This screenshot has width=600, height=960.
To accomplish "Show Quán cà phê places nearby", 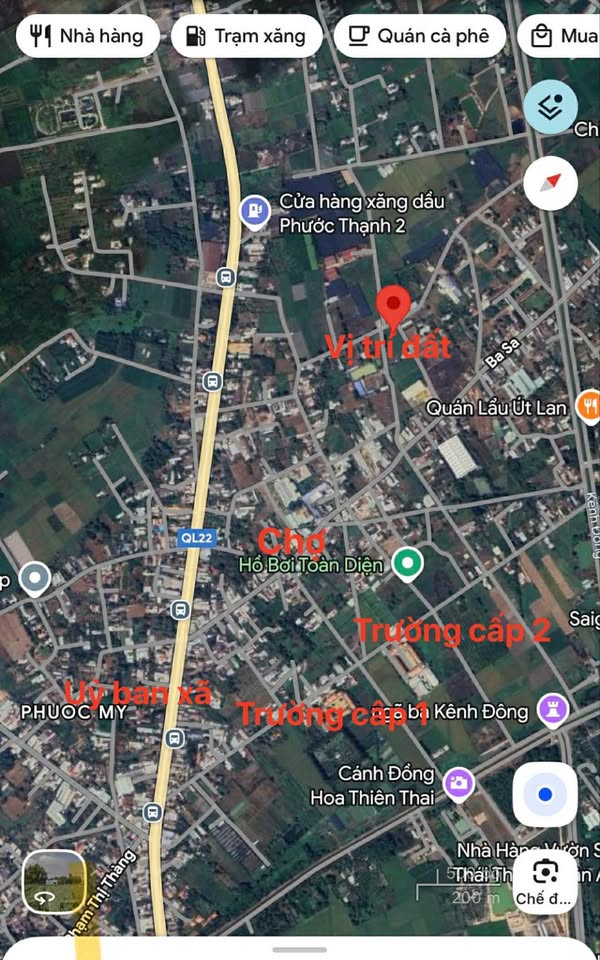I will click(419, 37).
